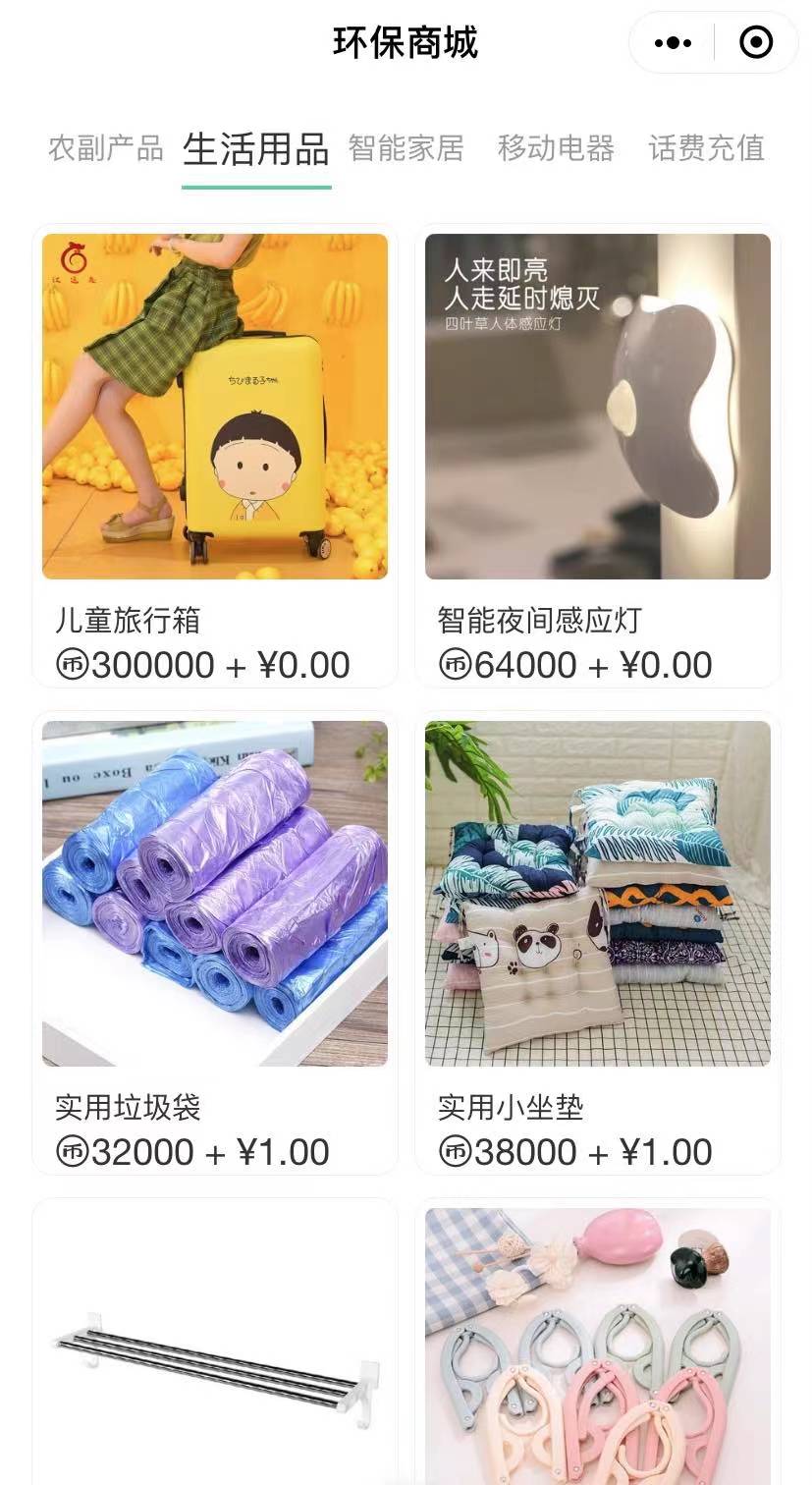
Task: Click the coin icon beside 智能夜间感应灯 price
Action: pyautogui.click(x=452, y=665)
